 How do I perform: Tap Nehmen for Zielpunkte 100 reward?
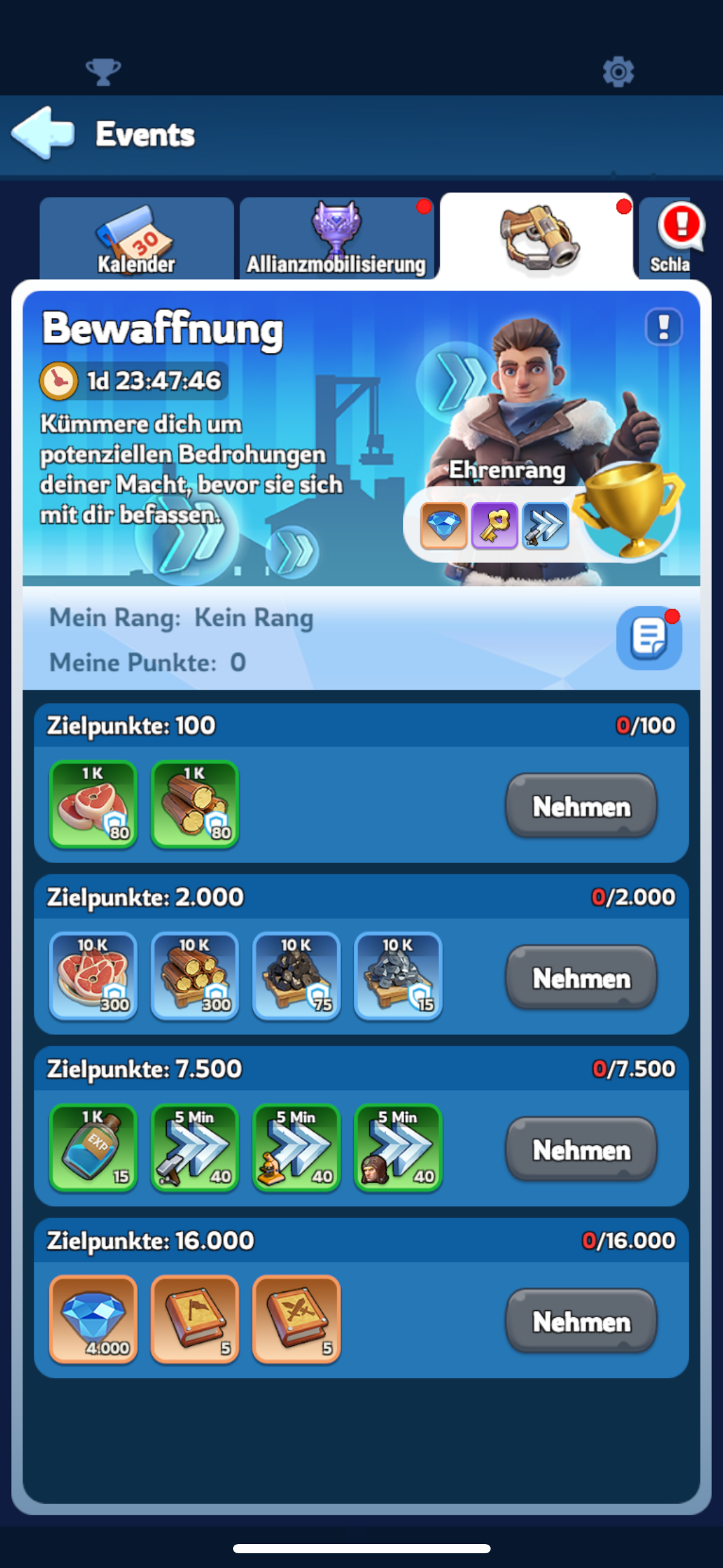tap(581, 805)
